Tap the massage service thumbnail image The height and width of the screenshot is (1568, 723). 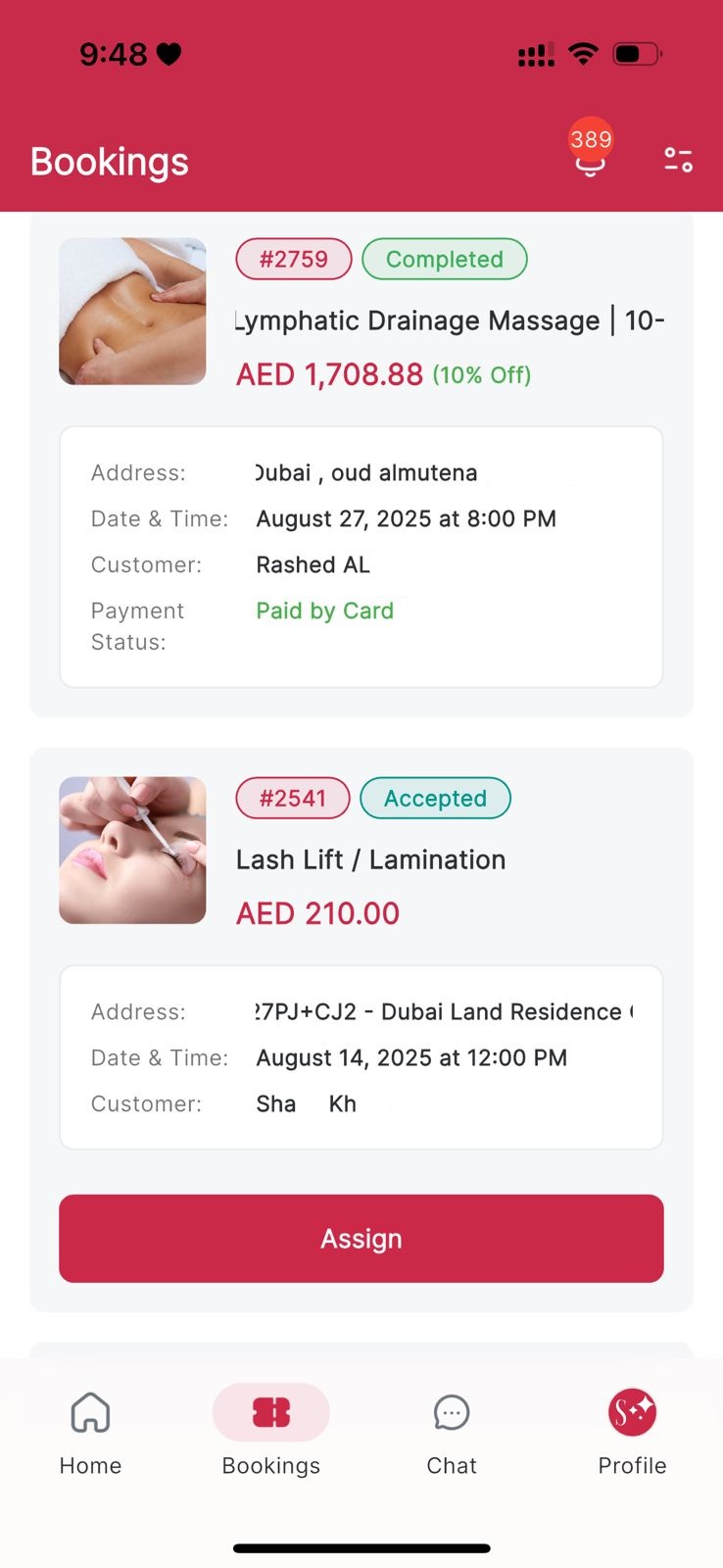tap(132, 312)
